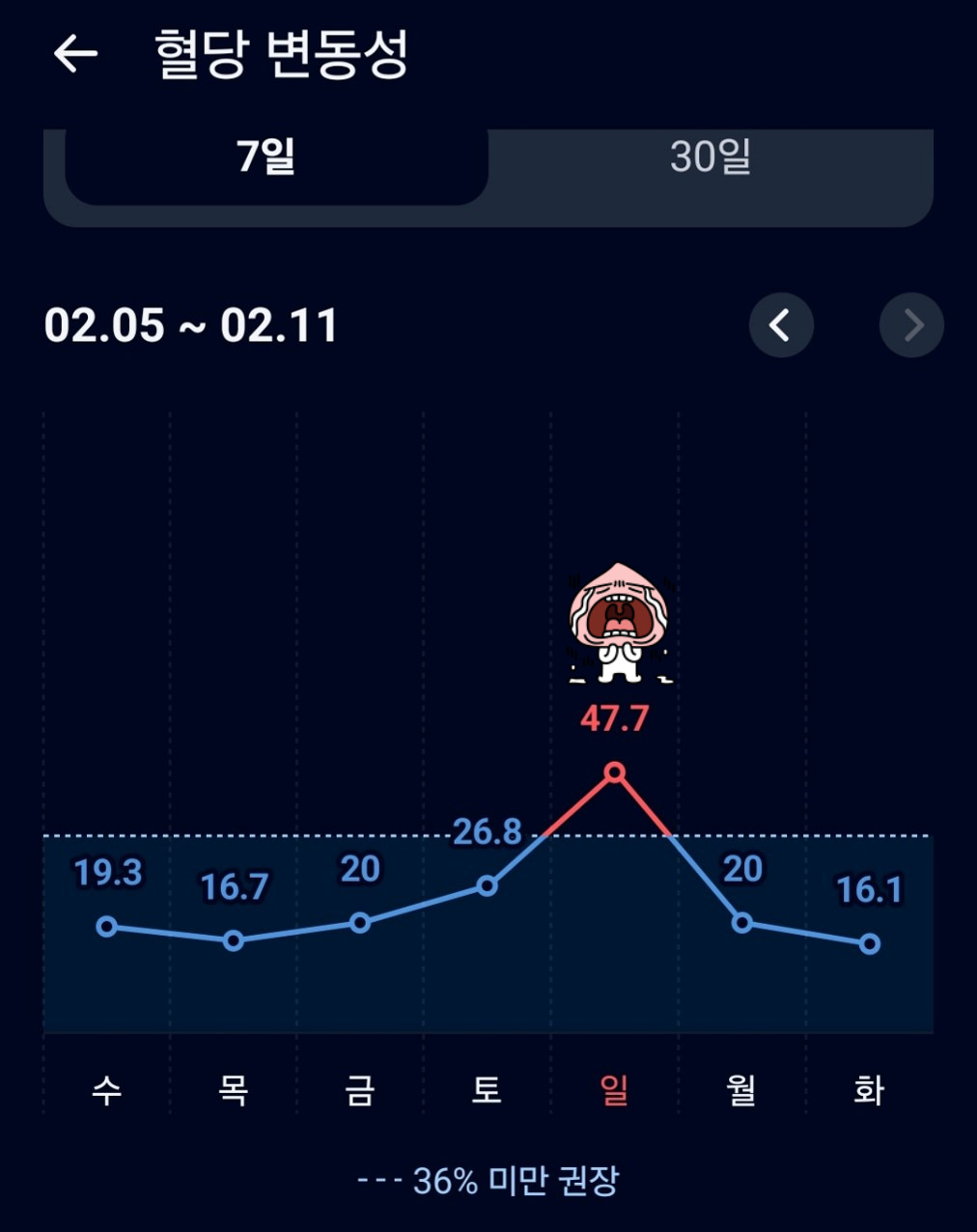
Task: Select the Saturday (토) data point
Action: click(x=488, y=884)
